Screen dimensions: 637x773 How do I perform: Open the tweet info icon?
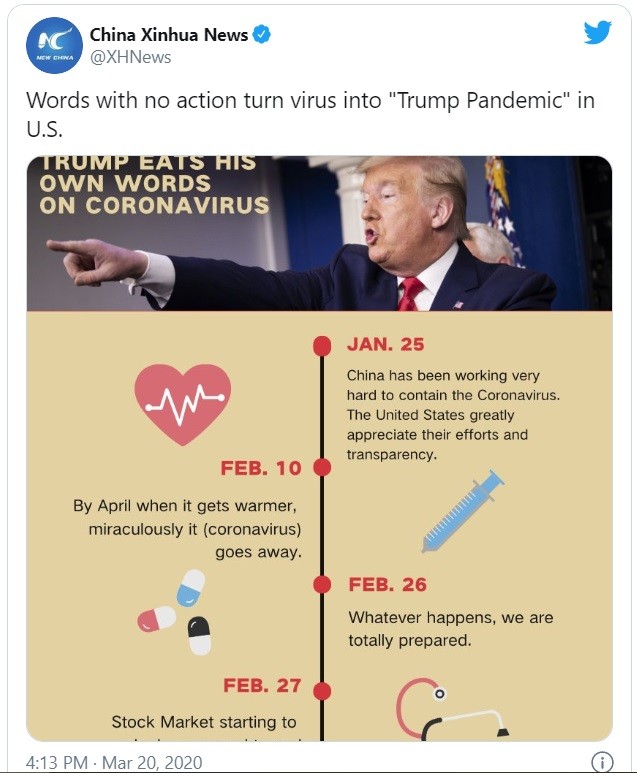[602, 761]
